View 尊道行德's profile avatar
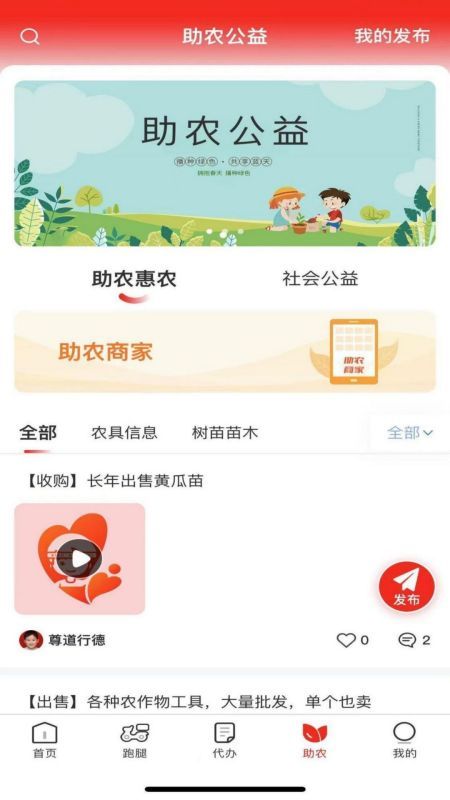The height and width of the screenshot is (800, 450). point(31,640)
